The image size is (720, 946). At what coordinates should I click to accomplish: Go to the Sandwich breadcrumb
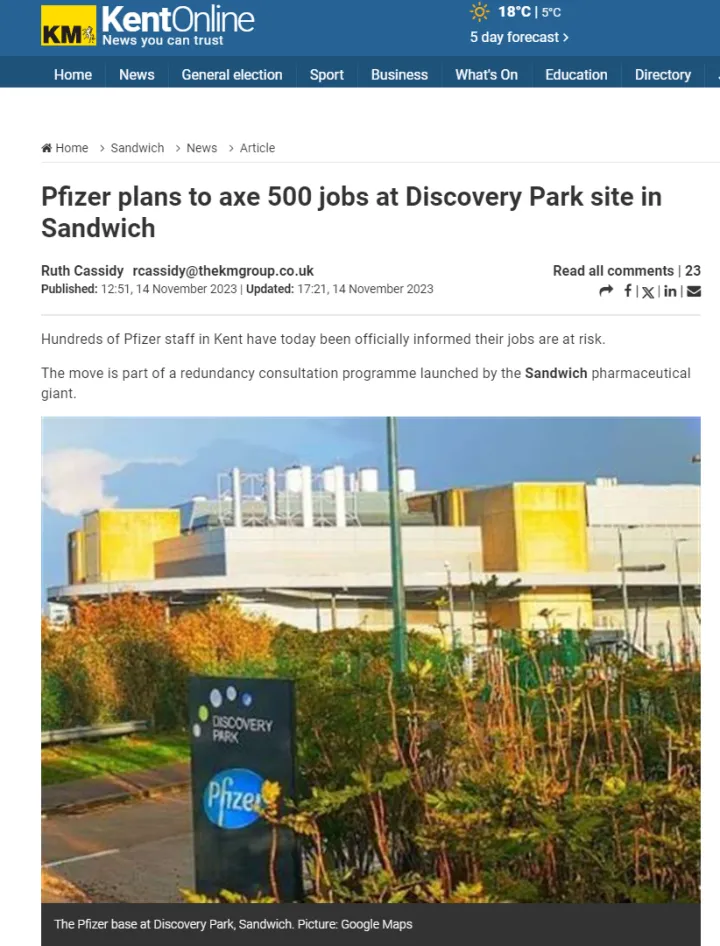tap(137, 148)
